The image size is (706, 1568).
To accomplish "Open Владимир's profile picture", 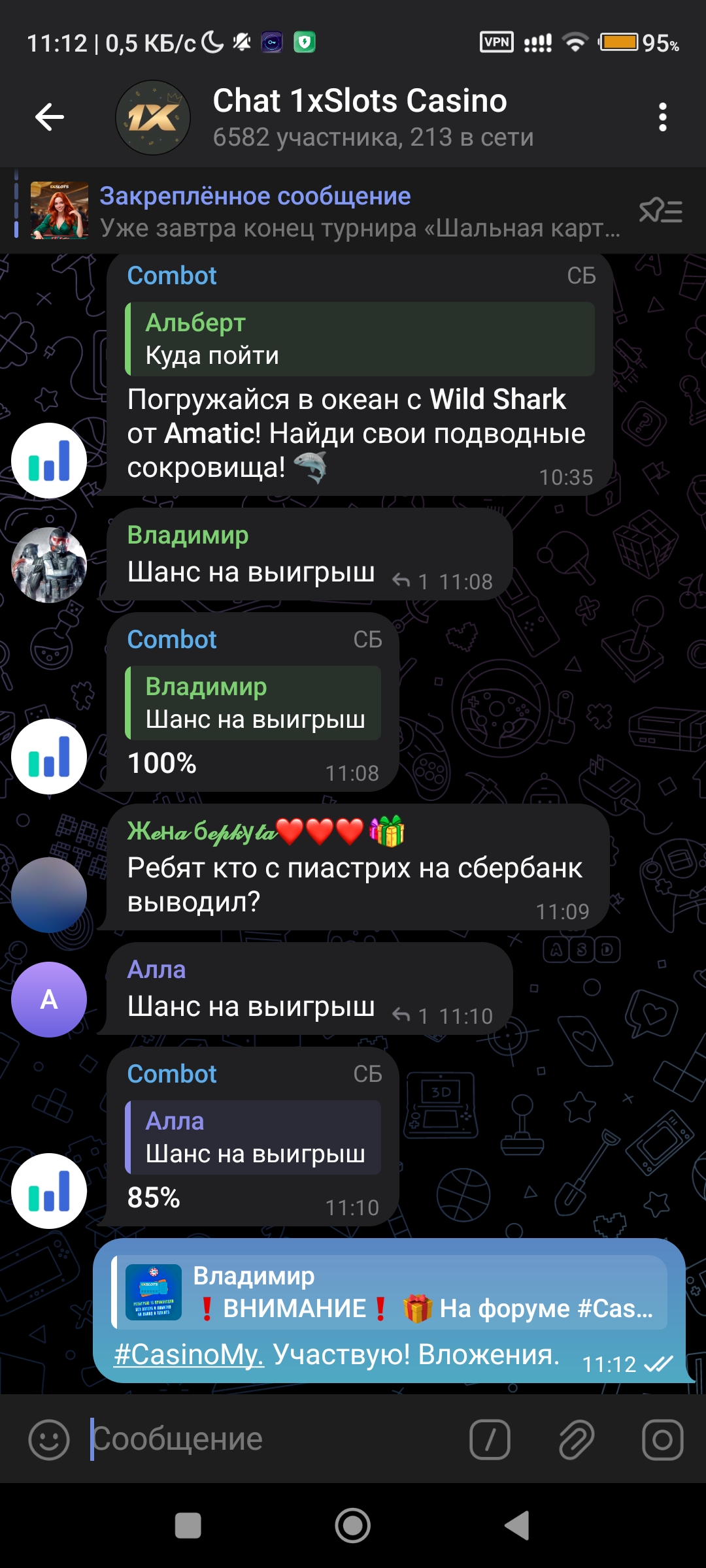I will point(49,565).
